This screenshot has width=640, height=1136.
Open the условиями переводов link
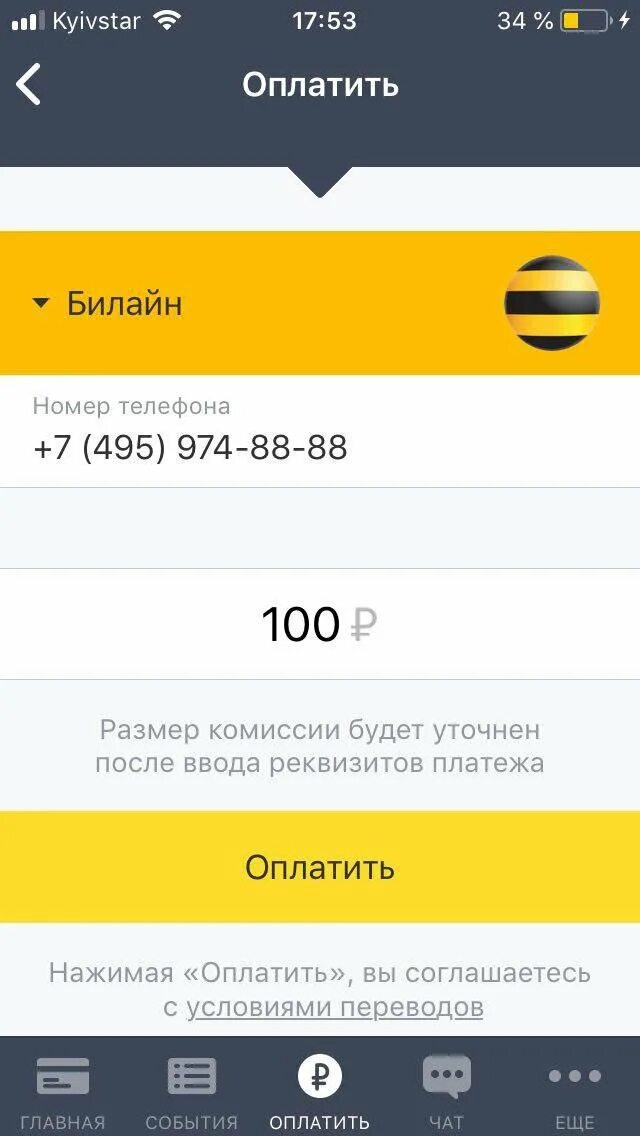[x=335, y=1007]
